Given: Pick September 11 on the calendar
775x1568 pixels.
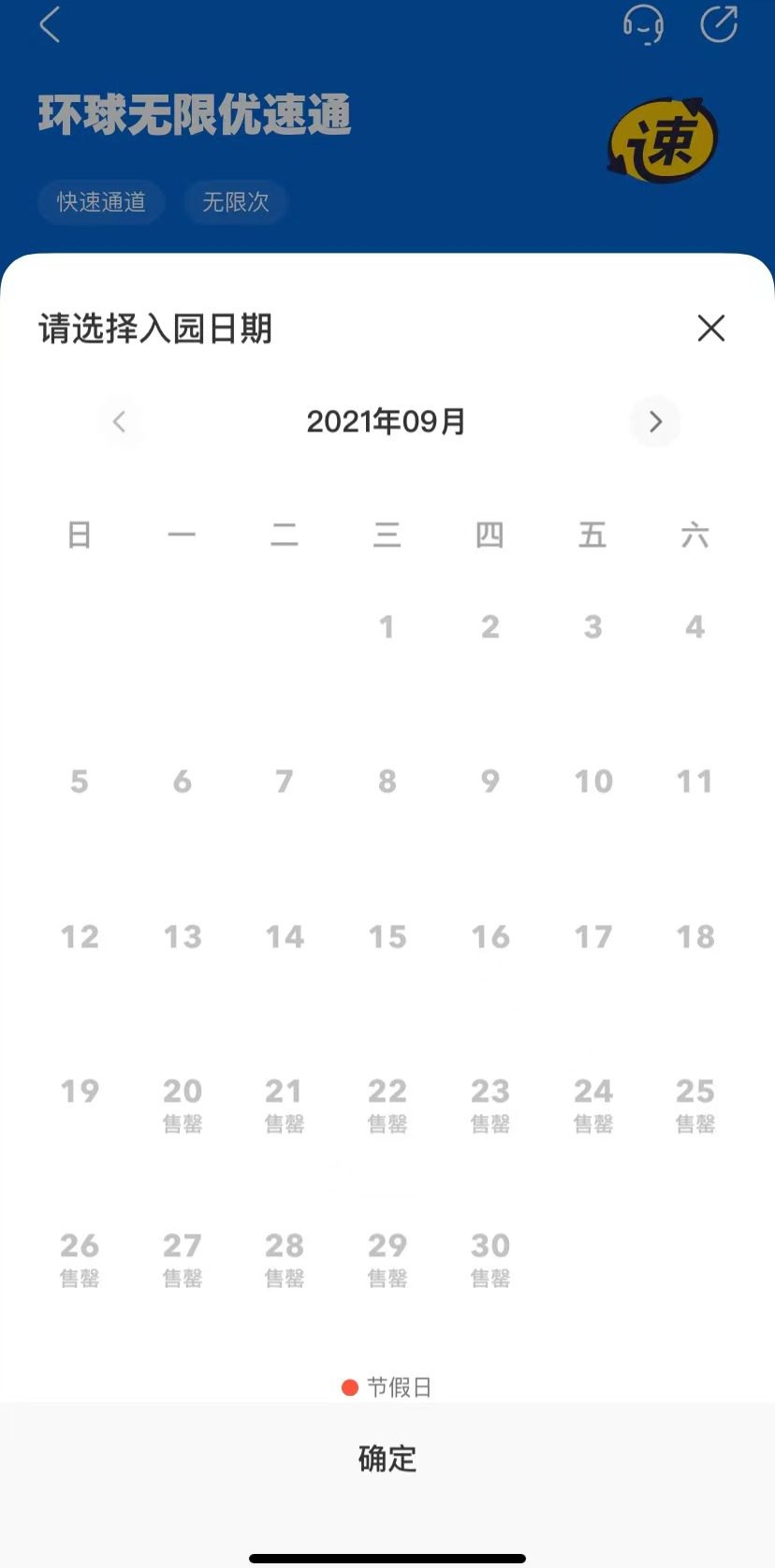Looking at the screenshot, I should coord(695,782).
